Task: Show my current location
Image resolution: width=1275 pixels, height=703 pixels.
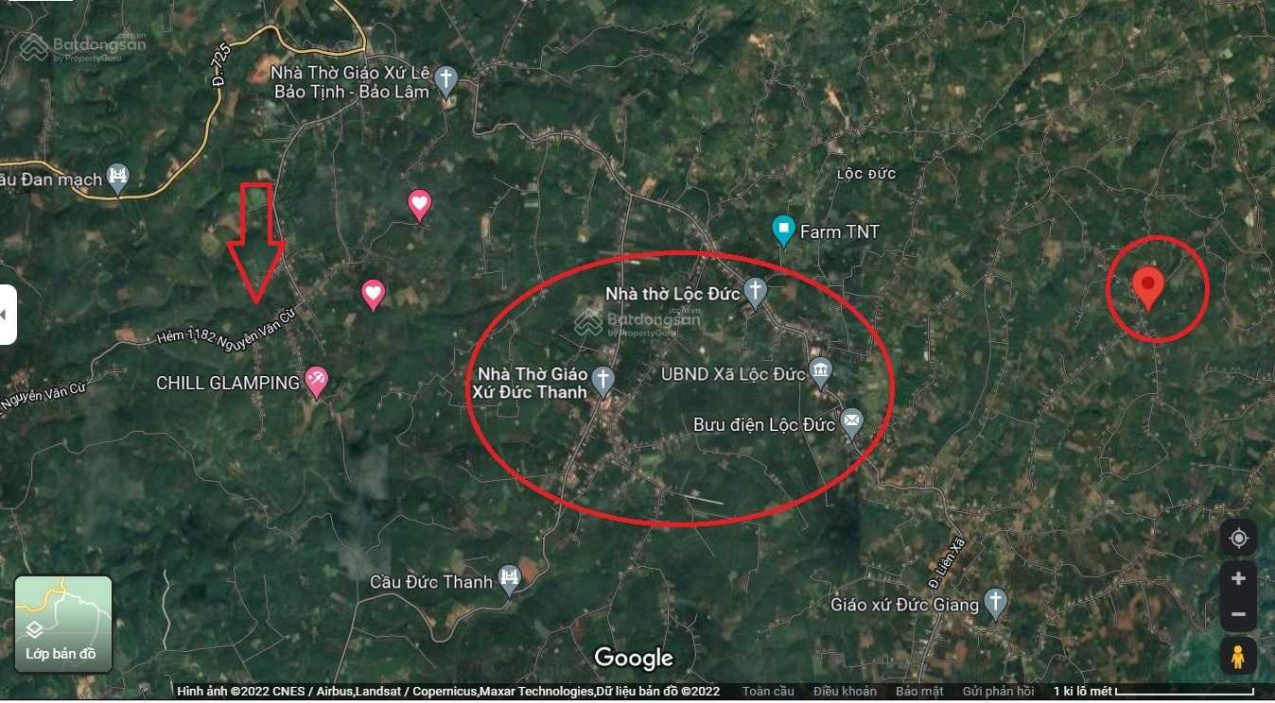Action: [1238, 538]
